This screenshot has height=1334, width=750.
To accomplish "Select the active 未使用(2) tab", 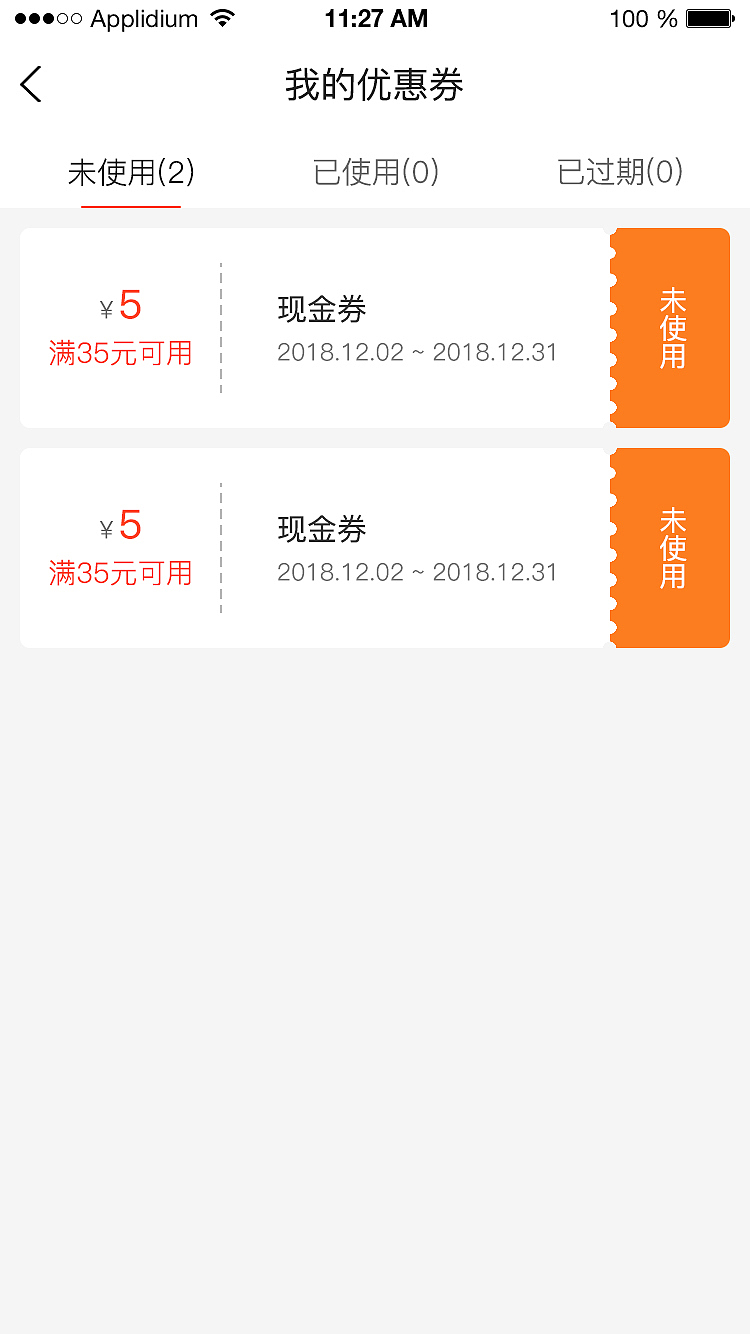I will pyautogui.click(x=130, y=172).
